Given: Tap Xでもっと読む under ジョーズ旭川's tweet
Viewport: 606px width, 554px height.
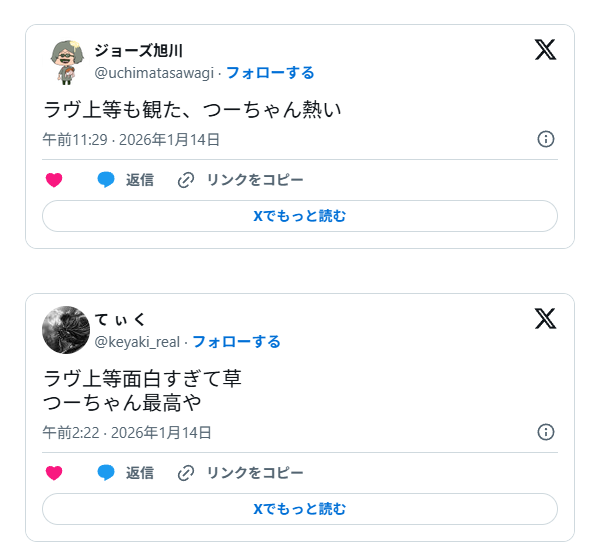Looking at the screenshot, I should click(x=299, y=216).
